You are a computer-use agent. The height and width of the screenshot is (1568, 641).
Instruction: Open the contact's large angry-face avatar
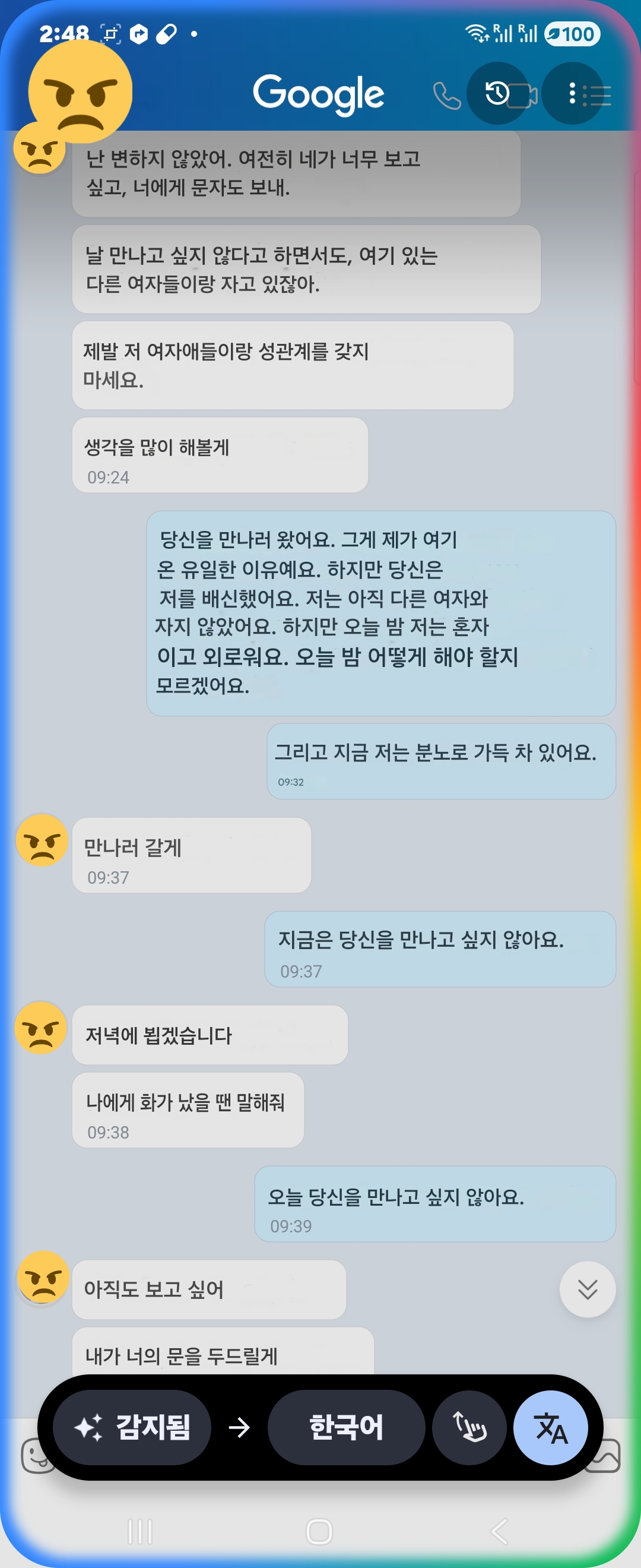[80, 91]
